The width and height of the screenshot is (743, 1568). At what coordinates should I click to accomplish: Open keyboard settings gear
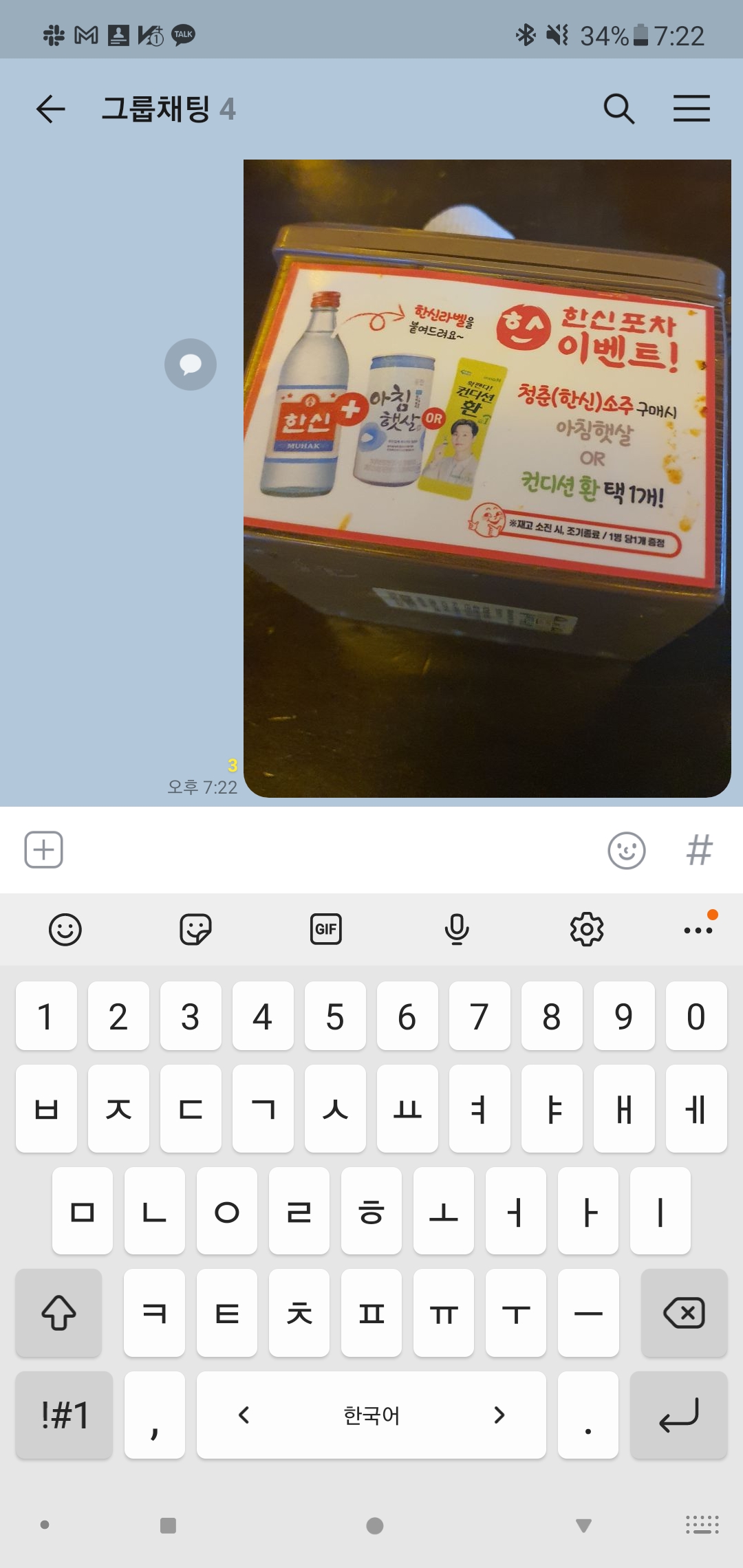[x=587, y=930]
